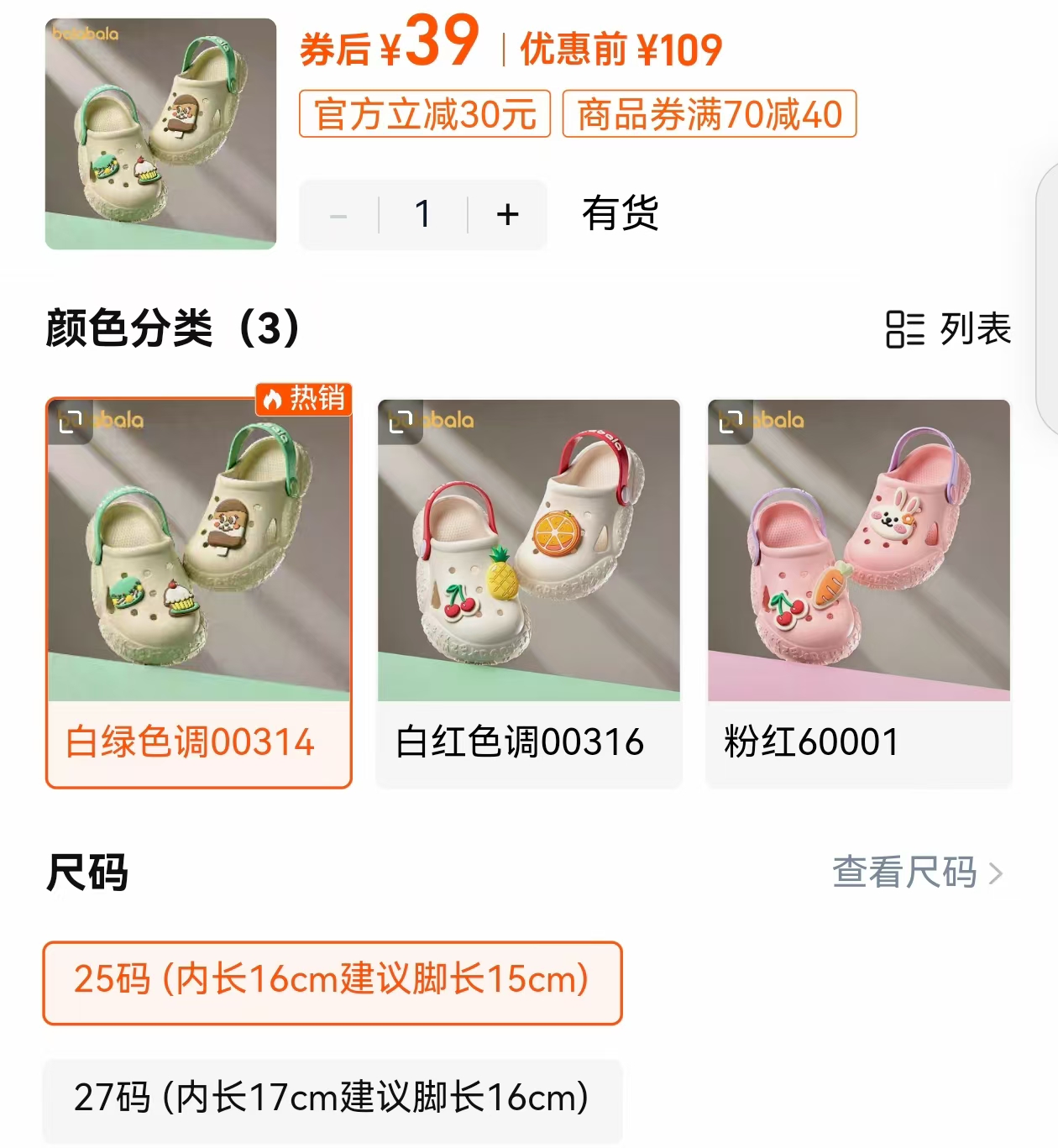Screen dimensions: 1058x1148
Task: Click the highlighted 白绿色调00314 swatch
Action: 199,588
